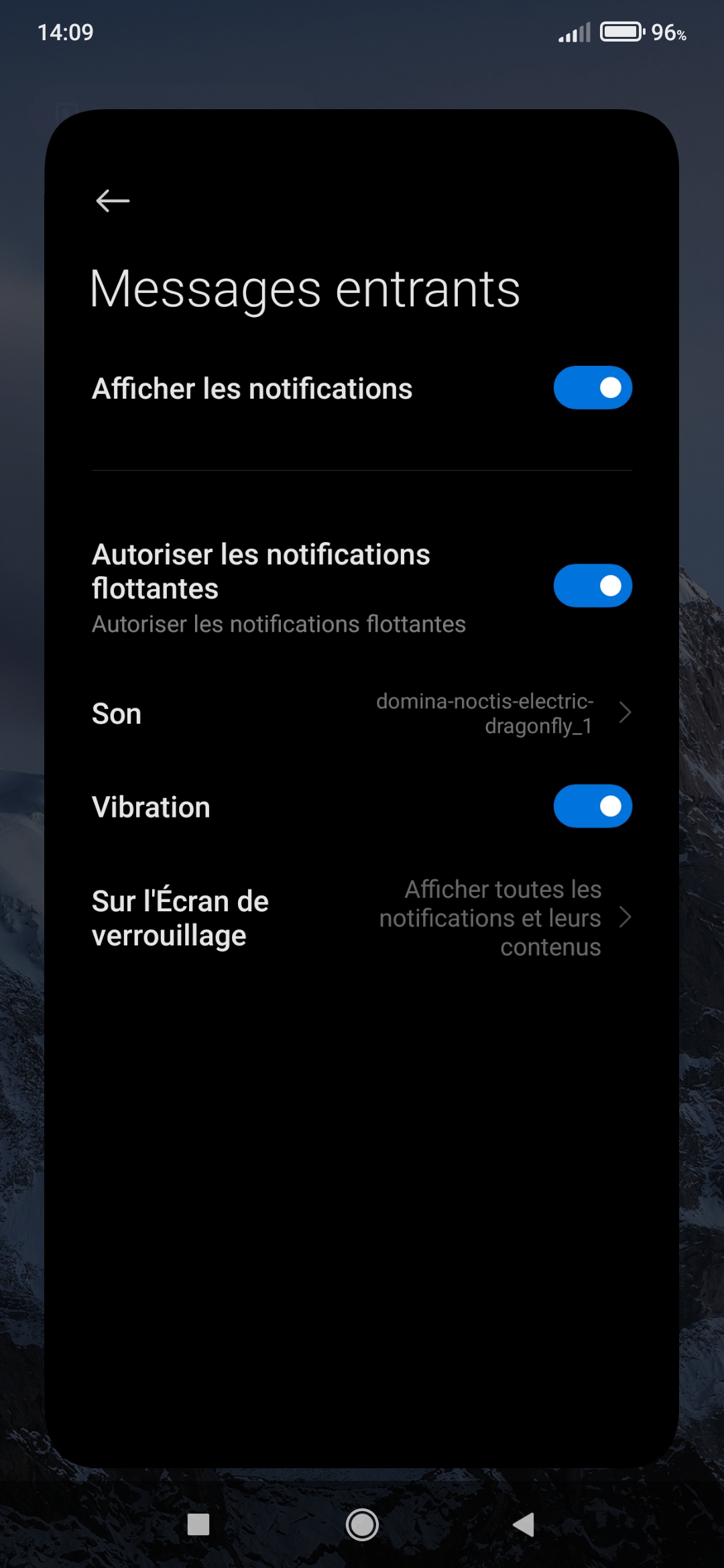Image resolution: width=724 pixels, height=1568 pixels.
Task: Go back using the top arrow
Action: click(x=113, y=200)
